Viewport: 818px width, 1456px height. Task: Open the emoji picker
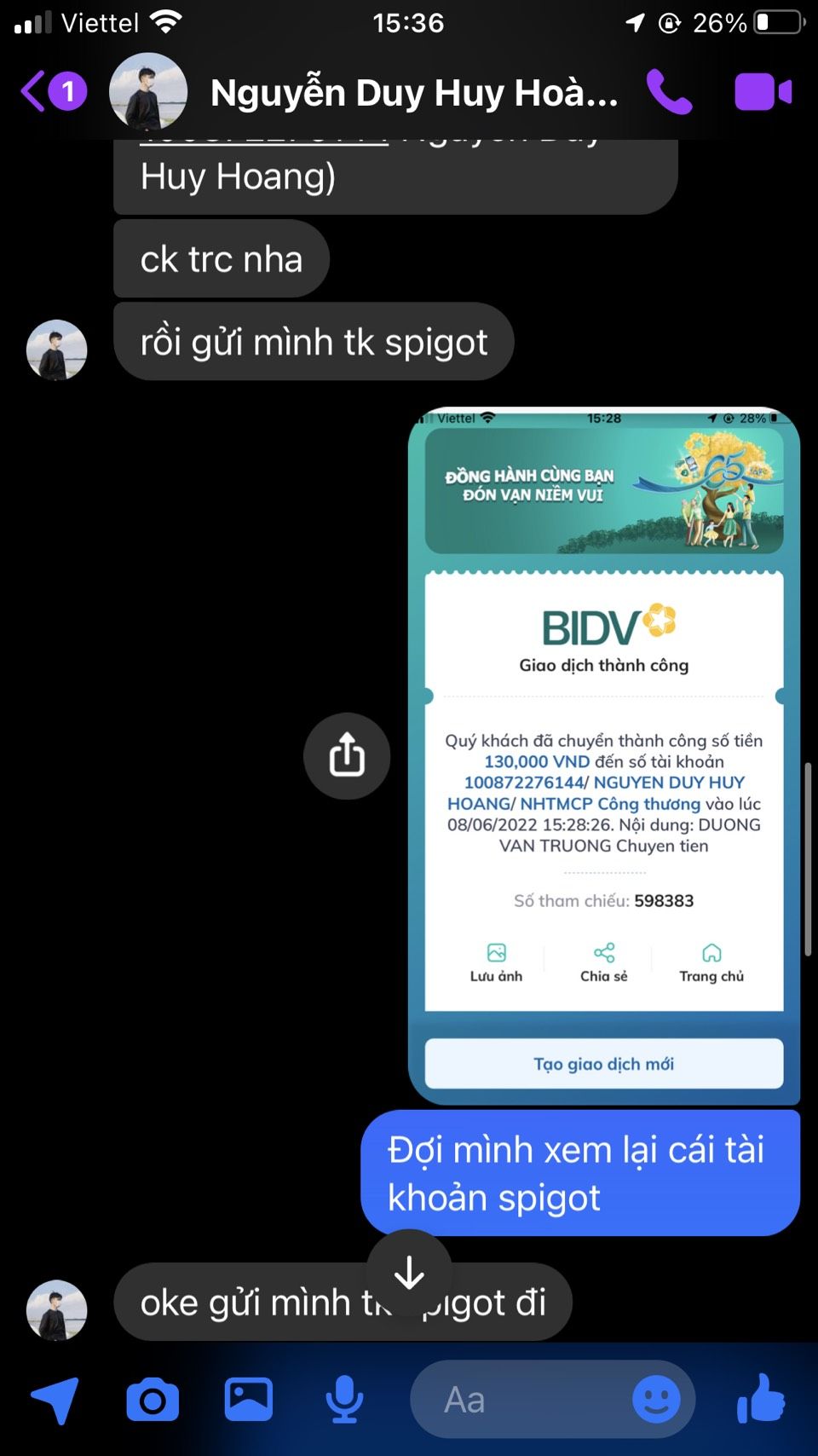pyautogui.click(x=656, y=1400)
